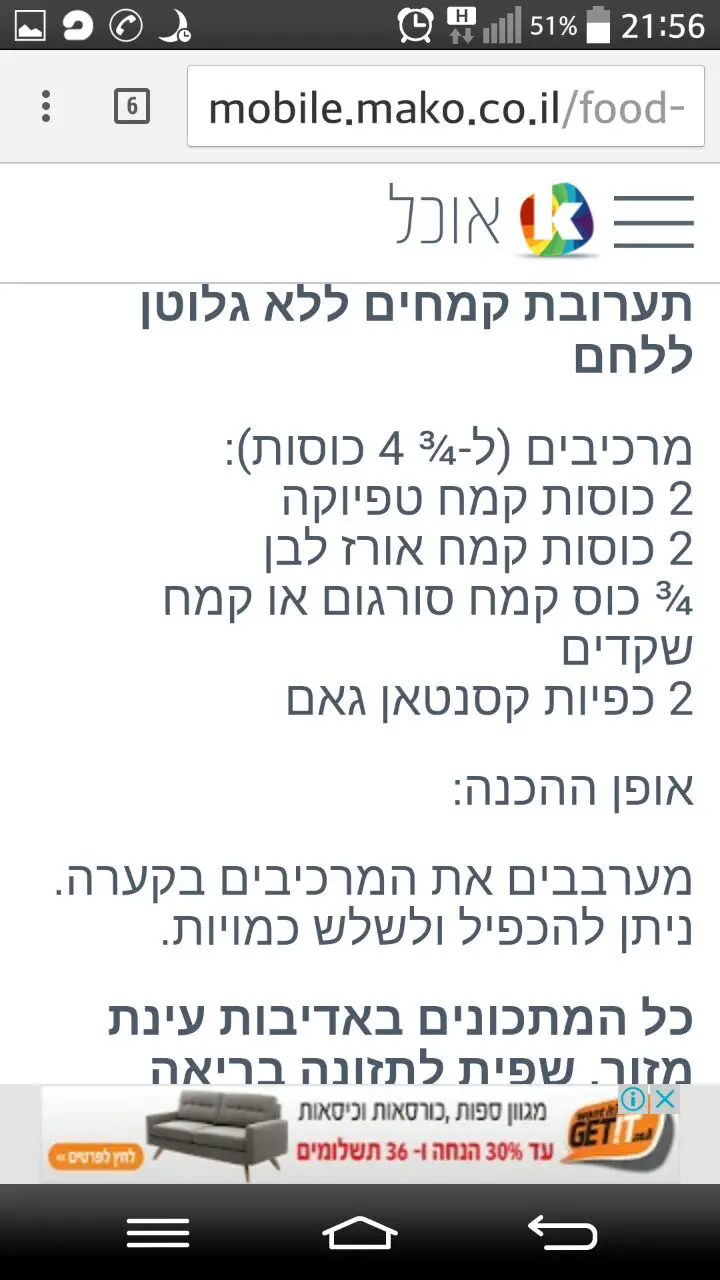Open the browser overflow menu

pos(46,106)
